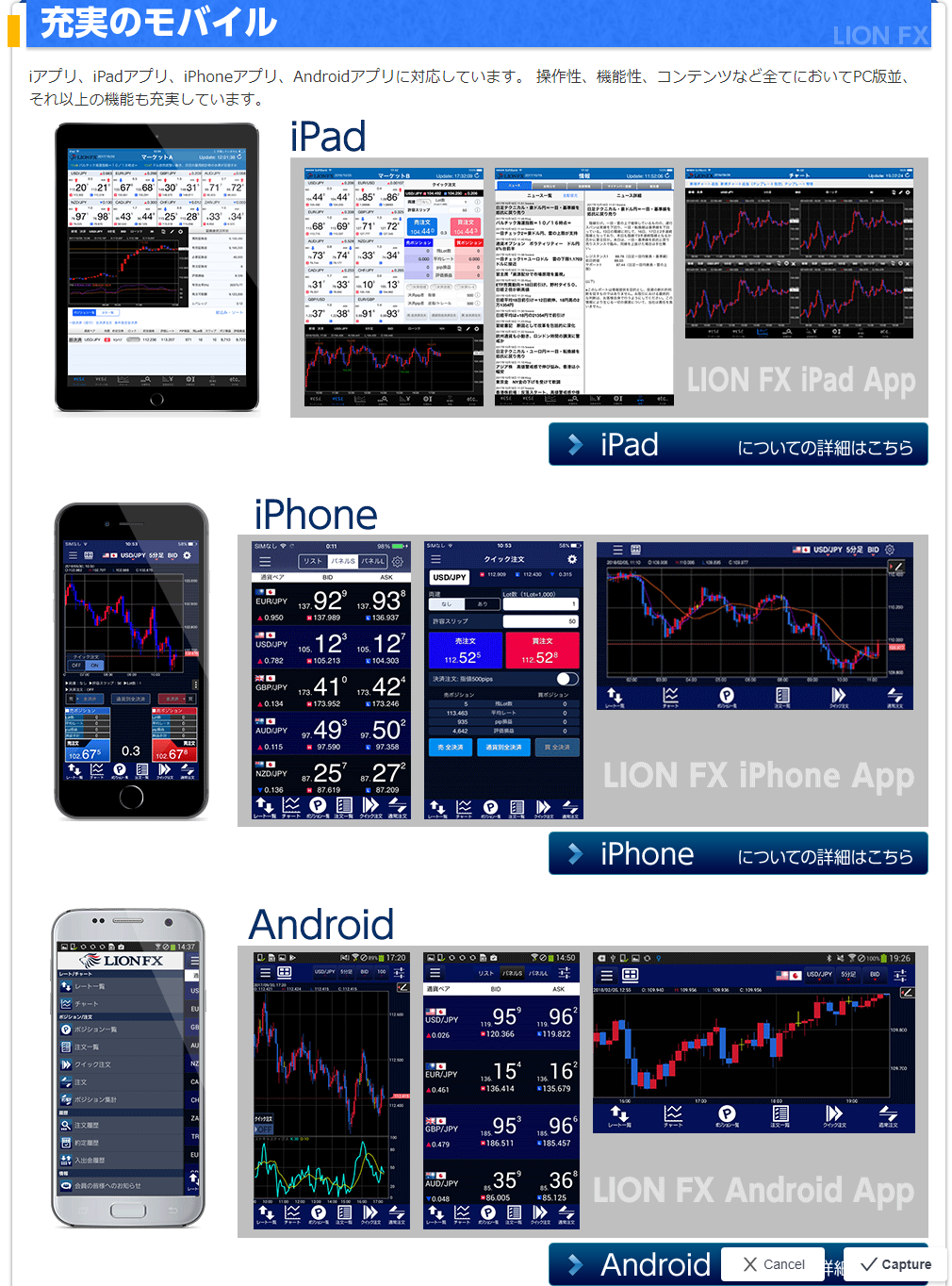Viewport: 952px width, 1286px height.
Task: Confirm with the Capture button
Action: pos(895,1264)
